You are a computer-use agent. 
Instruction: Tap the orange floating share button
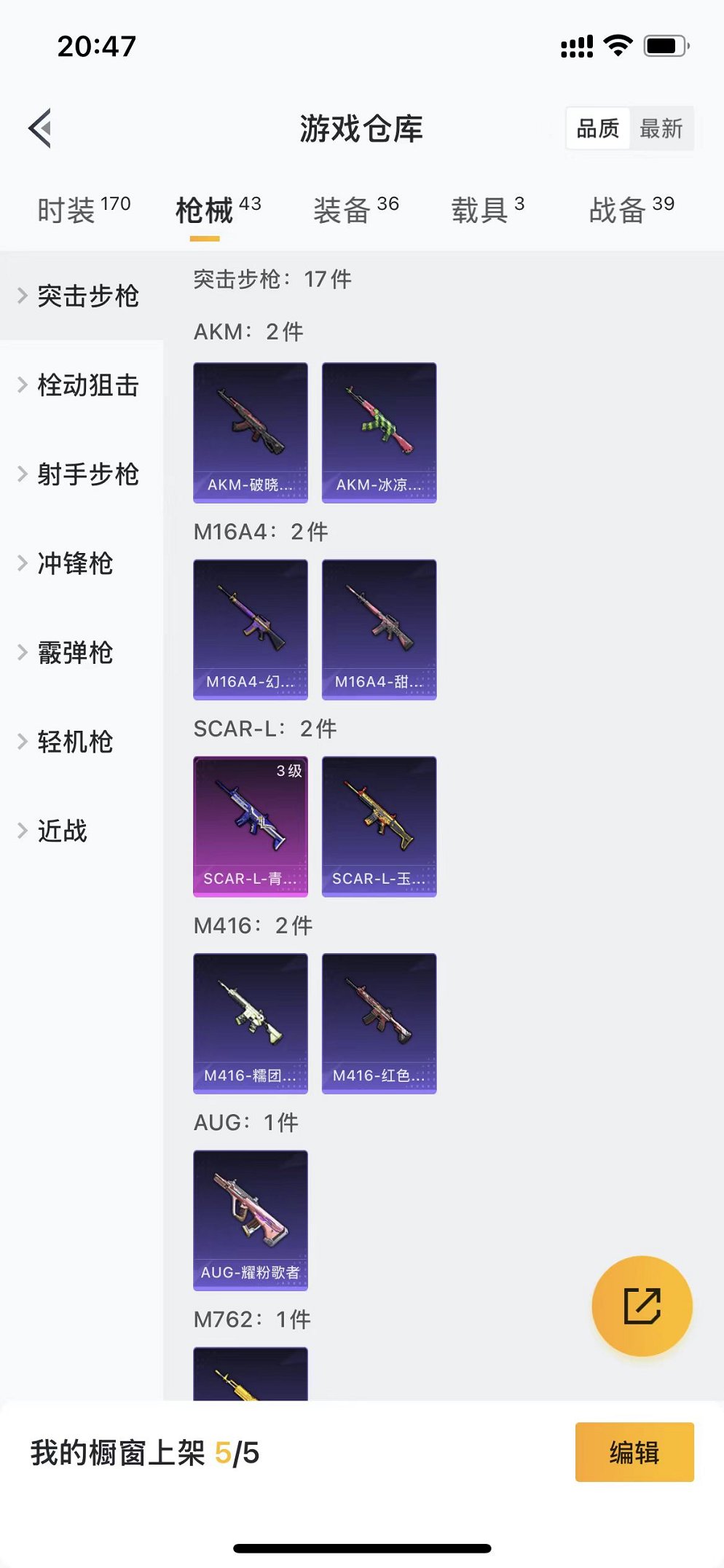pyautogui.click(x=642, y=1306)
